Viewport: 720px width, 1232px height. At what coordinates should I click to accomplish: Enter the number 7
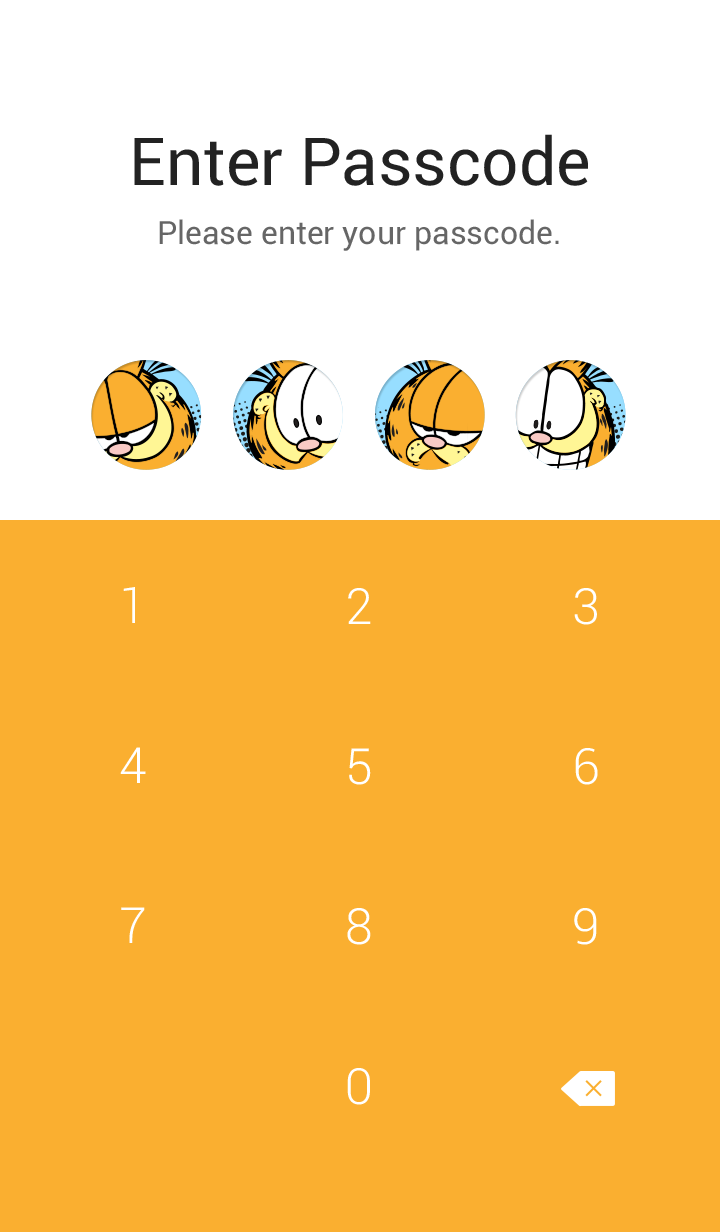tap(132, 926)
